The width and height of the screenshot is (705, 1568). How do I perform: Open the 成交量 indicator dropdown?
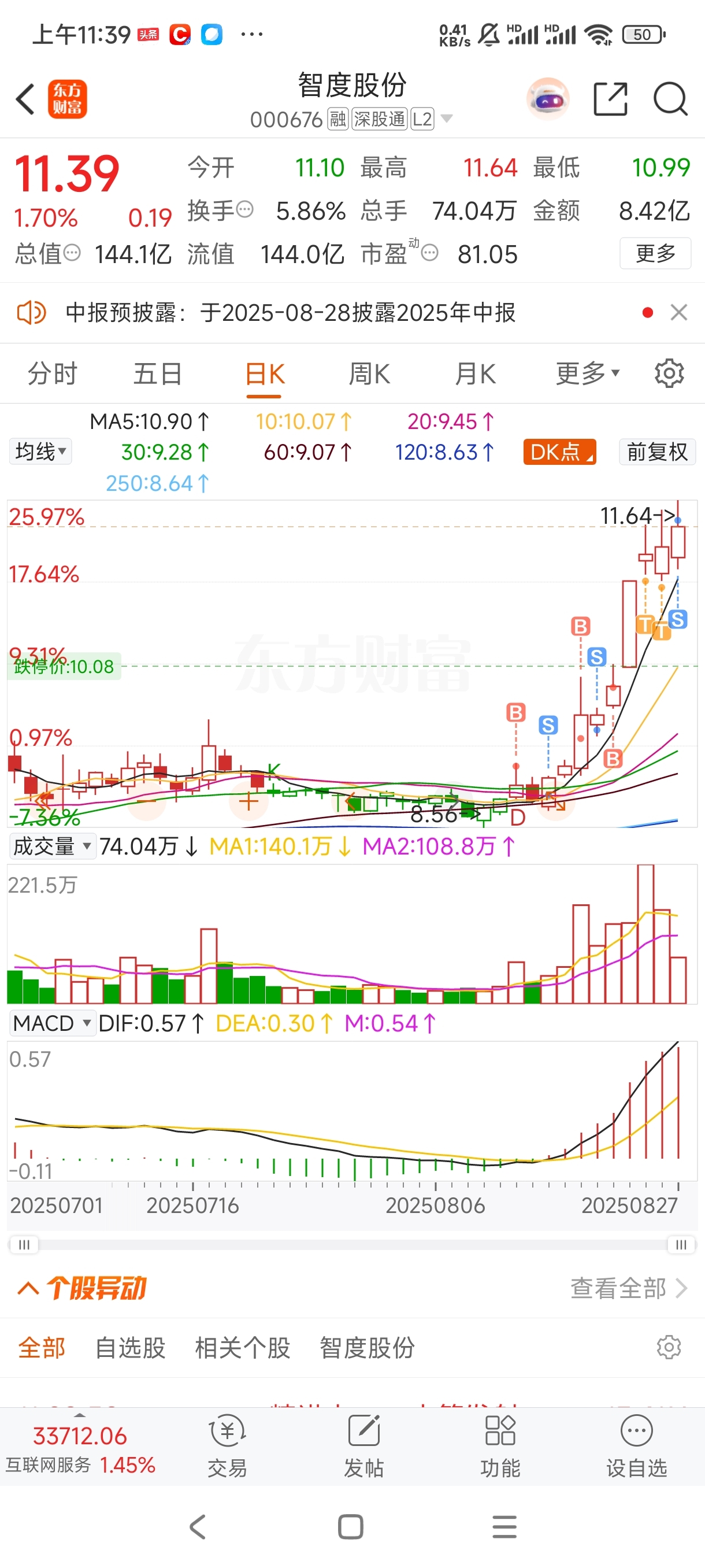point(53,846)
